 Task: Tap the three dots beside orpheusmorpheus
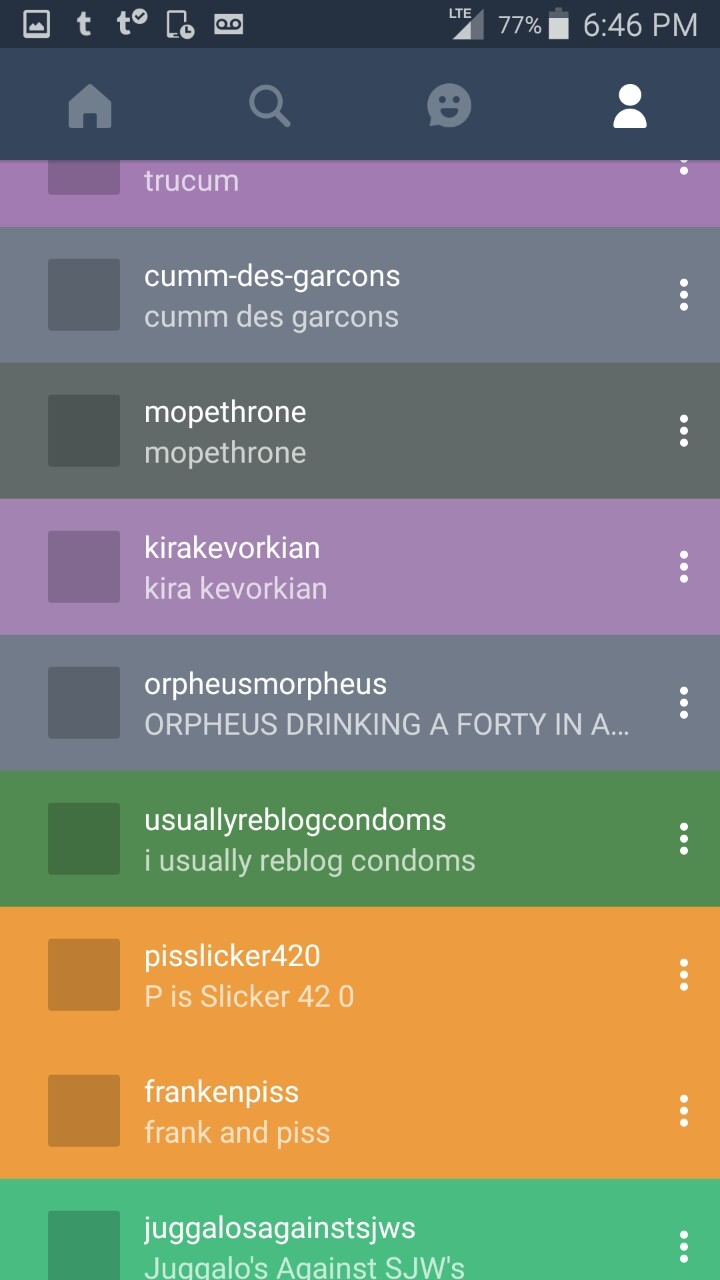(684, 703)
